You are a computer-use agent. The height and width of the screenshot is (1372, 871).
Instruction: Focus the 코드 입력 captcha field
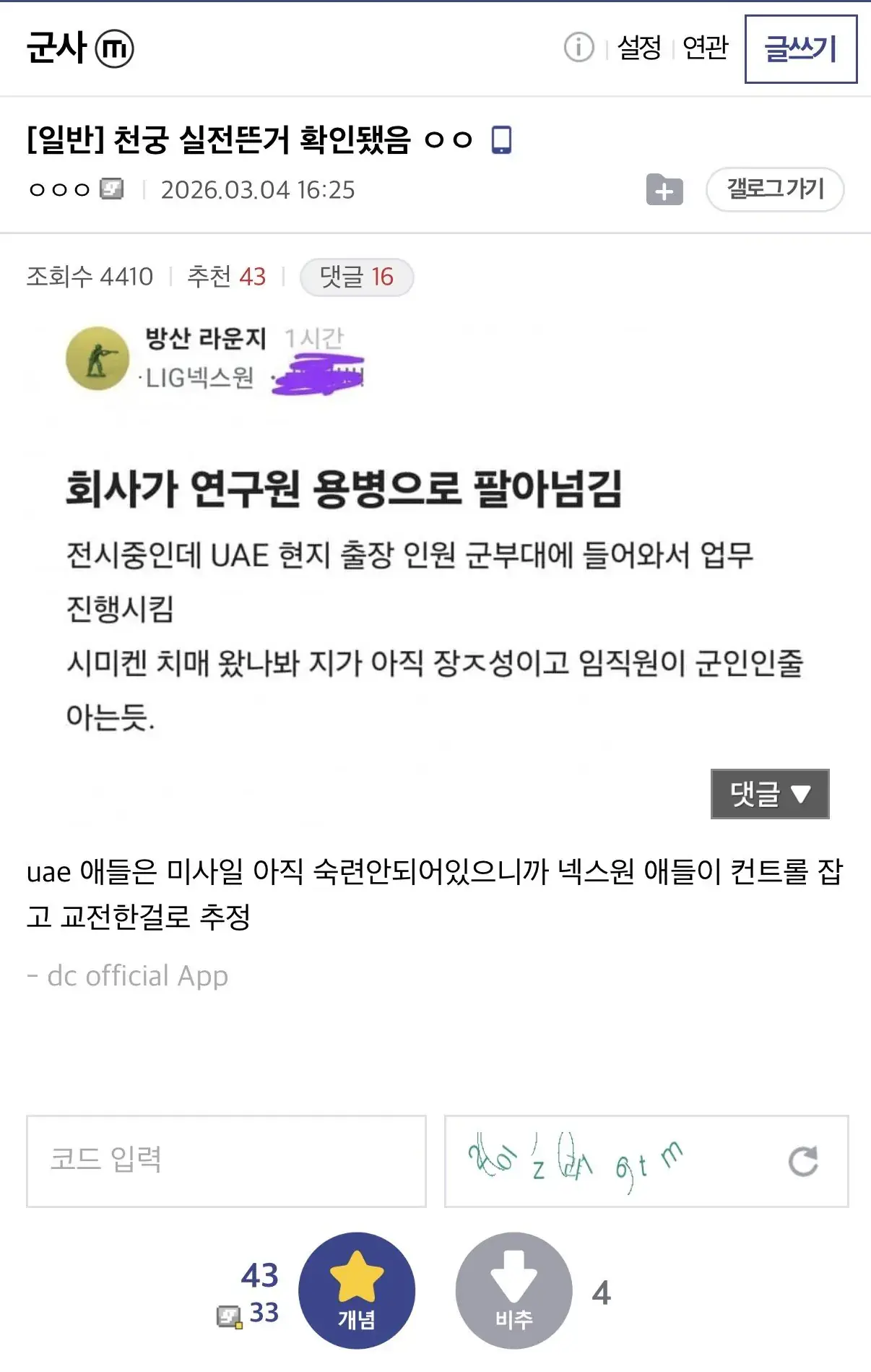pyautogui.click(x=226, y=1160)
